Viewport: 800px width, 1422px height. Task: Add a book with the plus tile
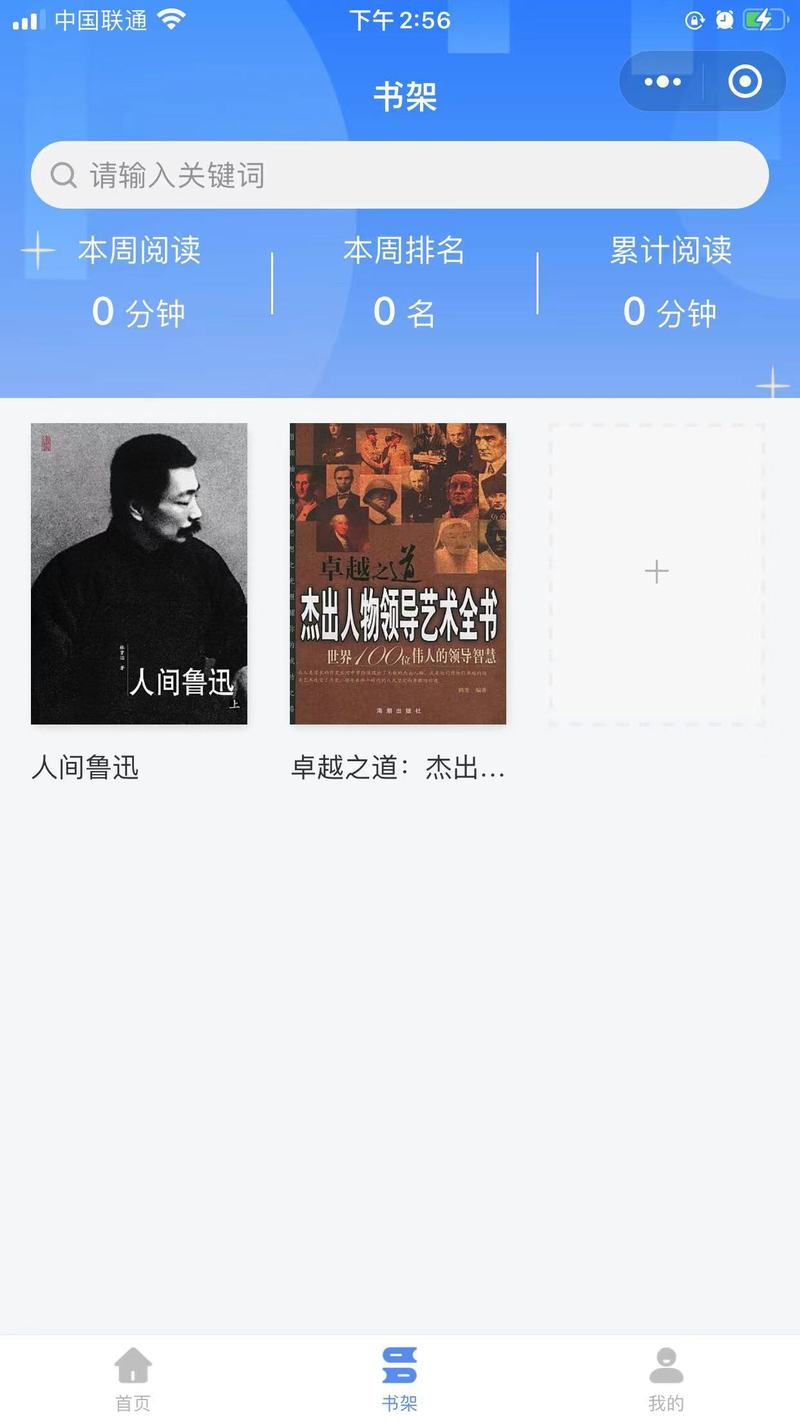point(656,573)
